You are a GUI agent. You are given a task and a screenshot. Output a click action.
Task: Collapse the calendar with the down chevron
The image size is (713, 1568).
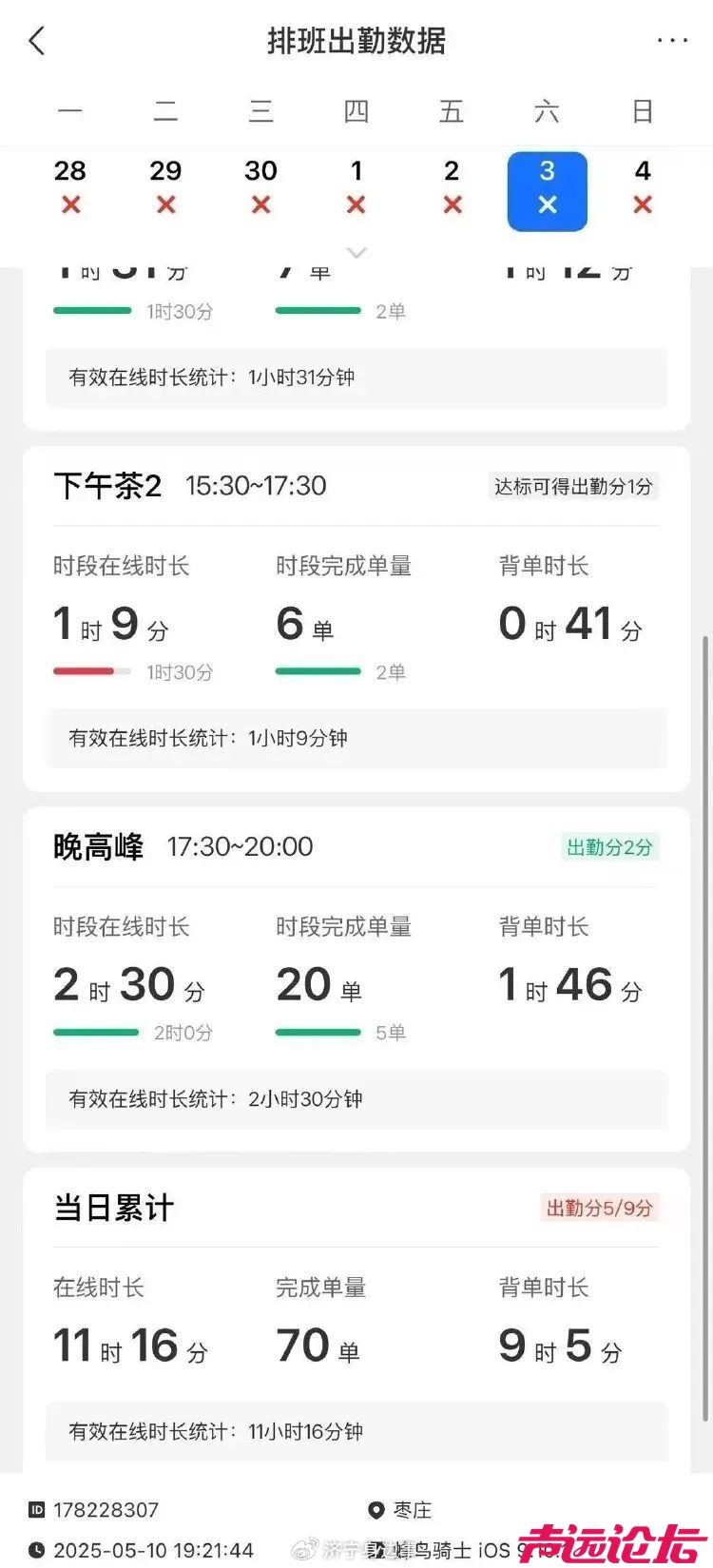tap(356, 252)
